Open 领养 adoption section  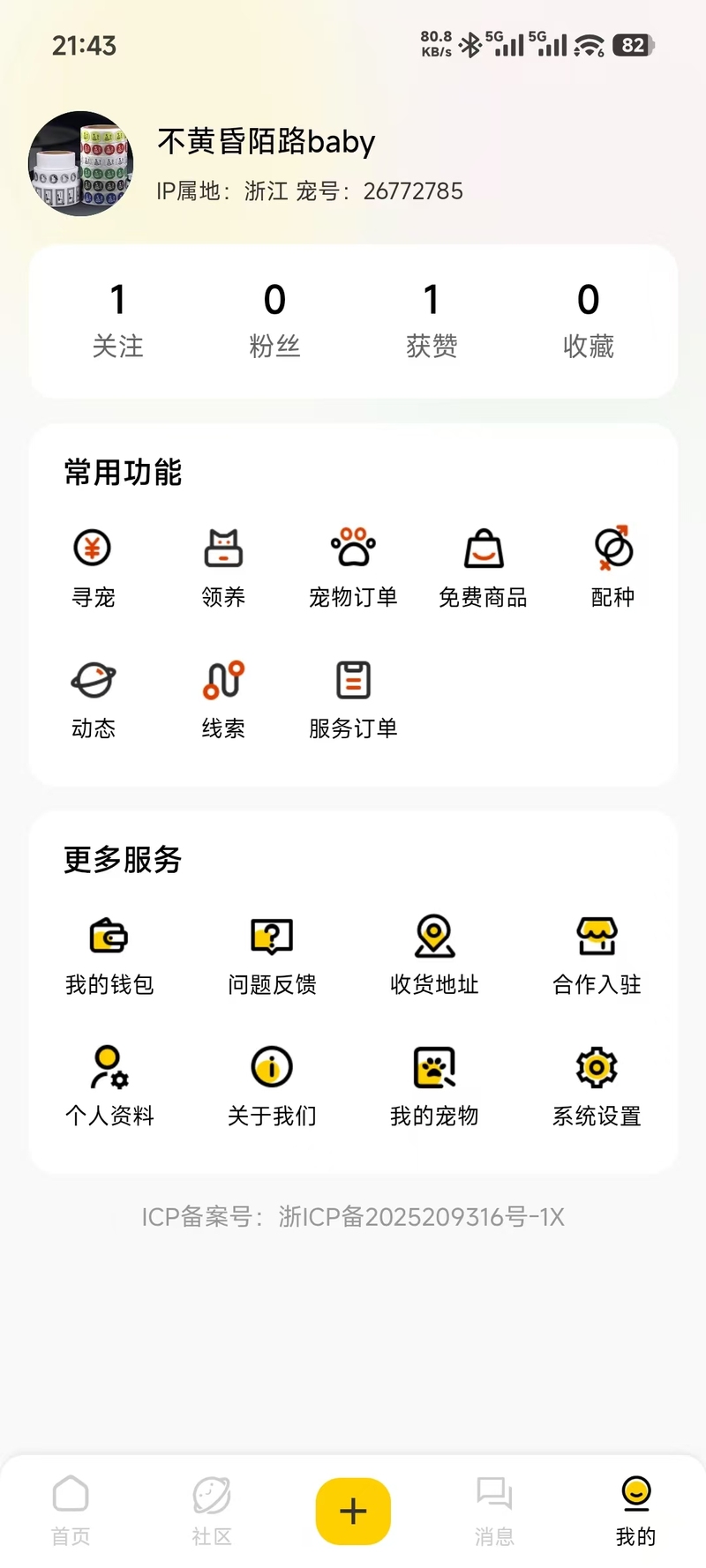(x=223, y=567)
